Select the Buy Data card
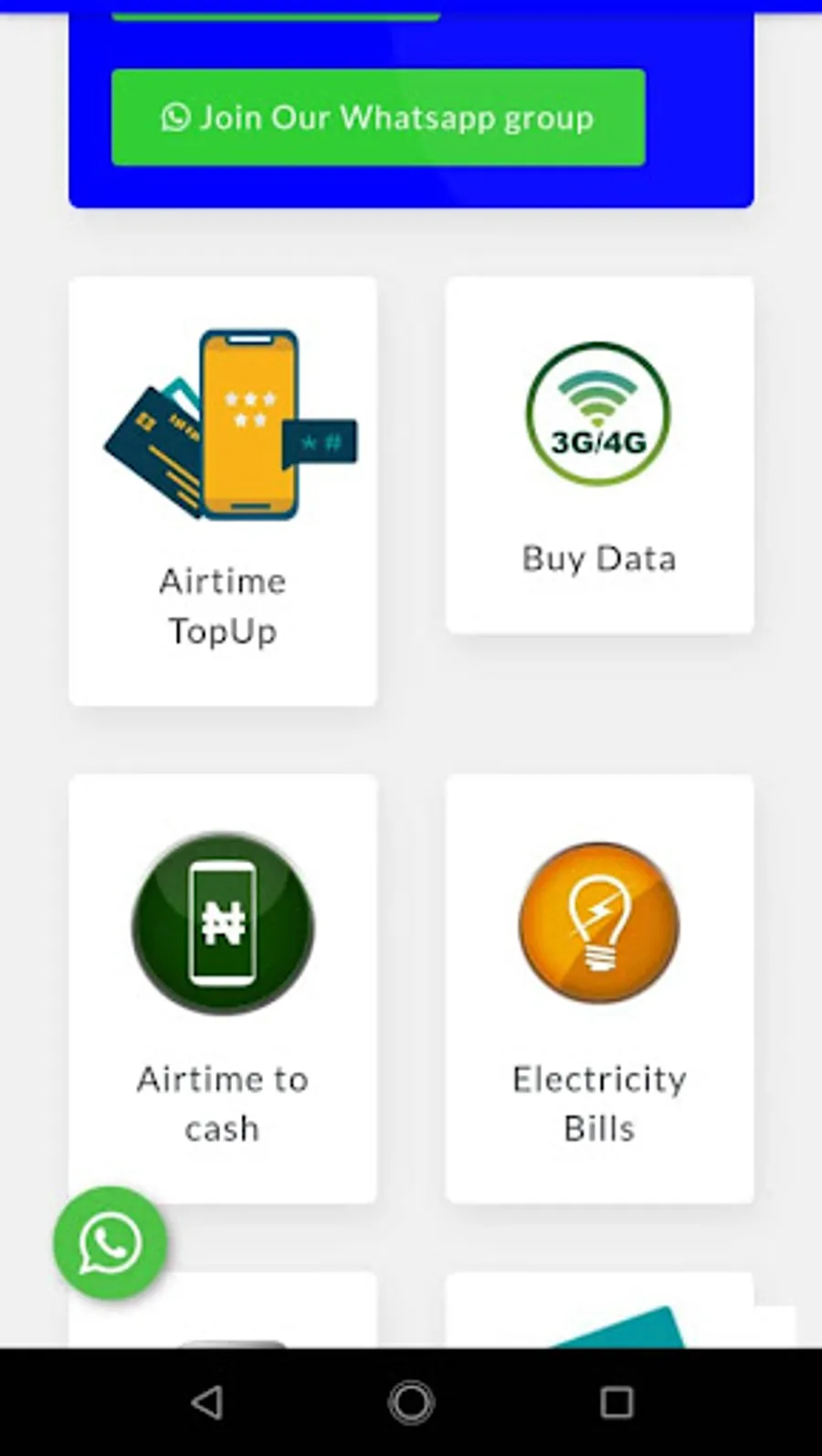Viewport: 822px width, 1456px height. [x=599, y=454]
